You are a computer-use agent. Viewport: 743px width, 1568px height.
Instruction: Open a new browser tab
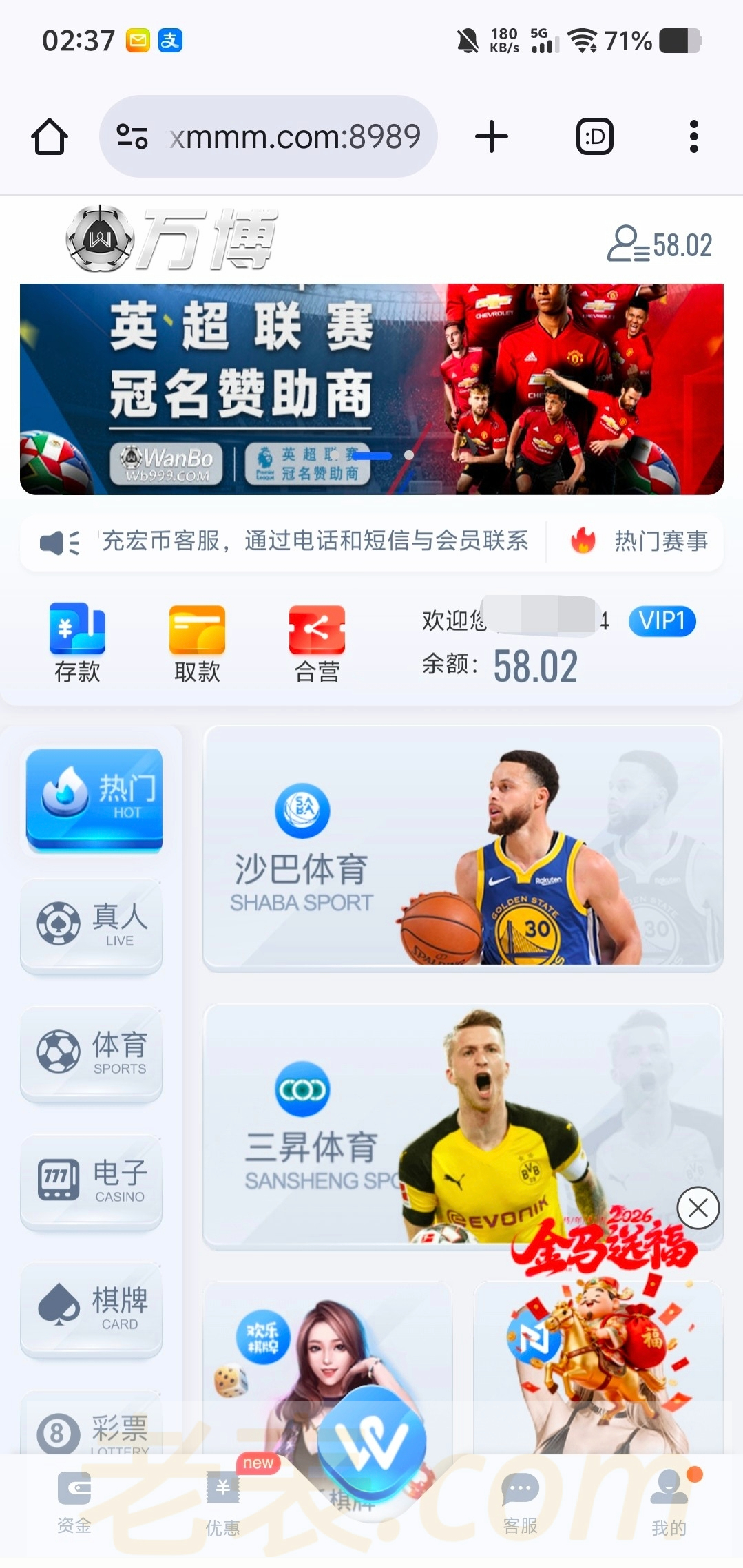[x=492, y=136]
